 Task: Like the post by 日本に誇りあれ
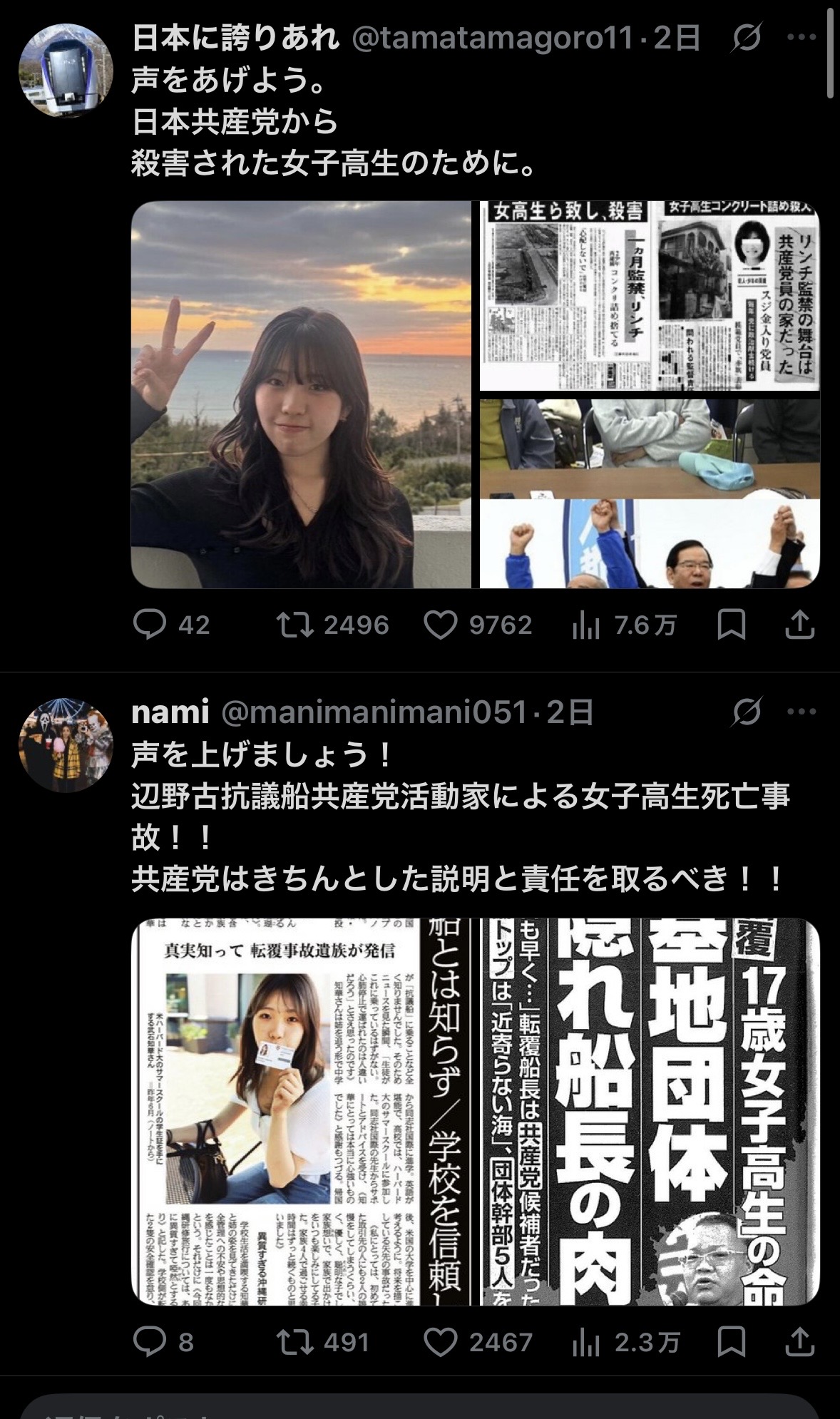point(440,625)
